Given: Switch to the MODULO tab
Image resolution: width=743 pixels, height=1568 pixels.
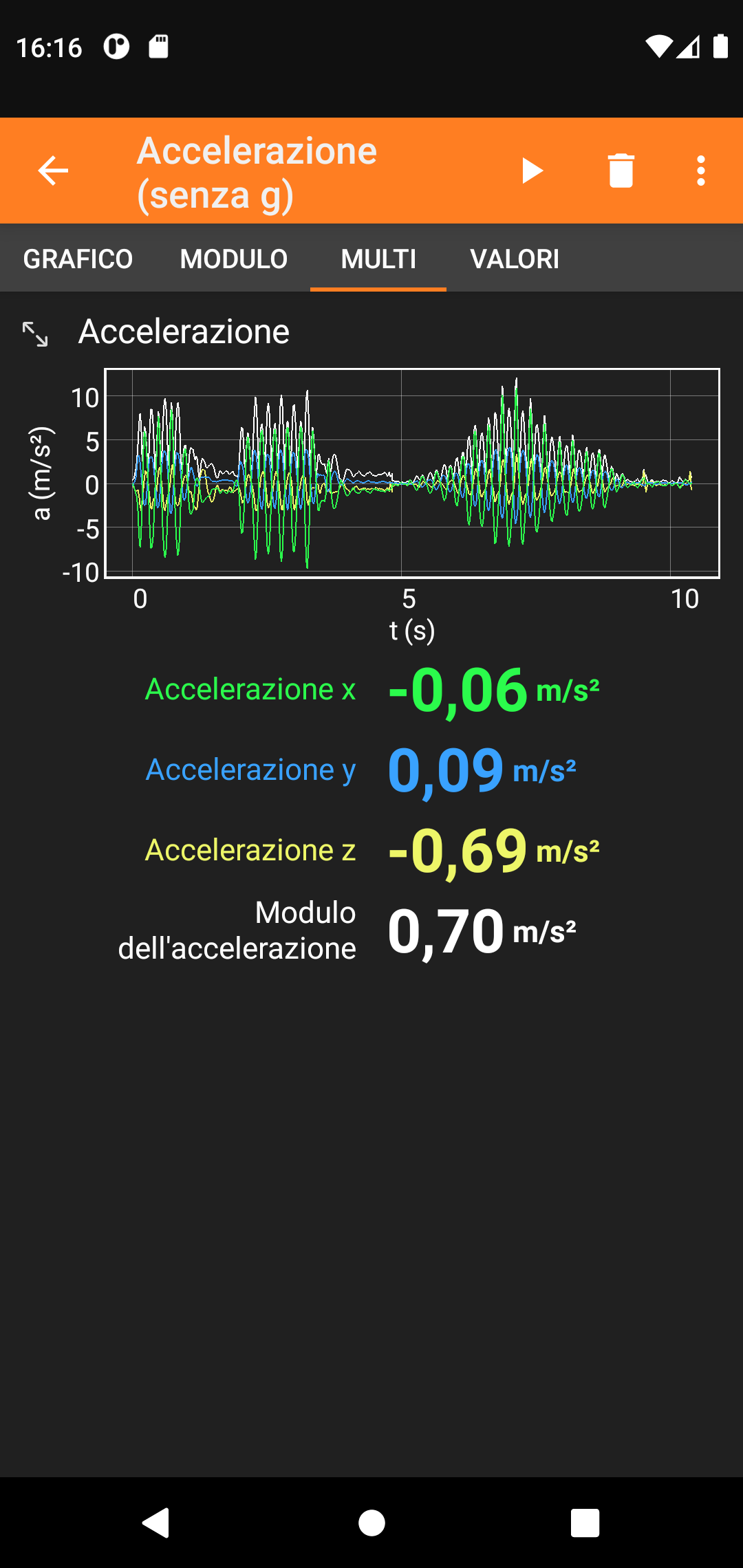Looking at the screenshot, I should point(234,259).
